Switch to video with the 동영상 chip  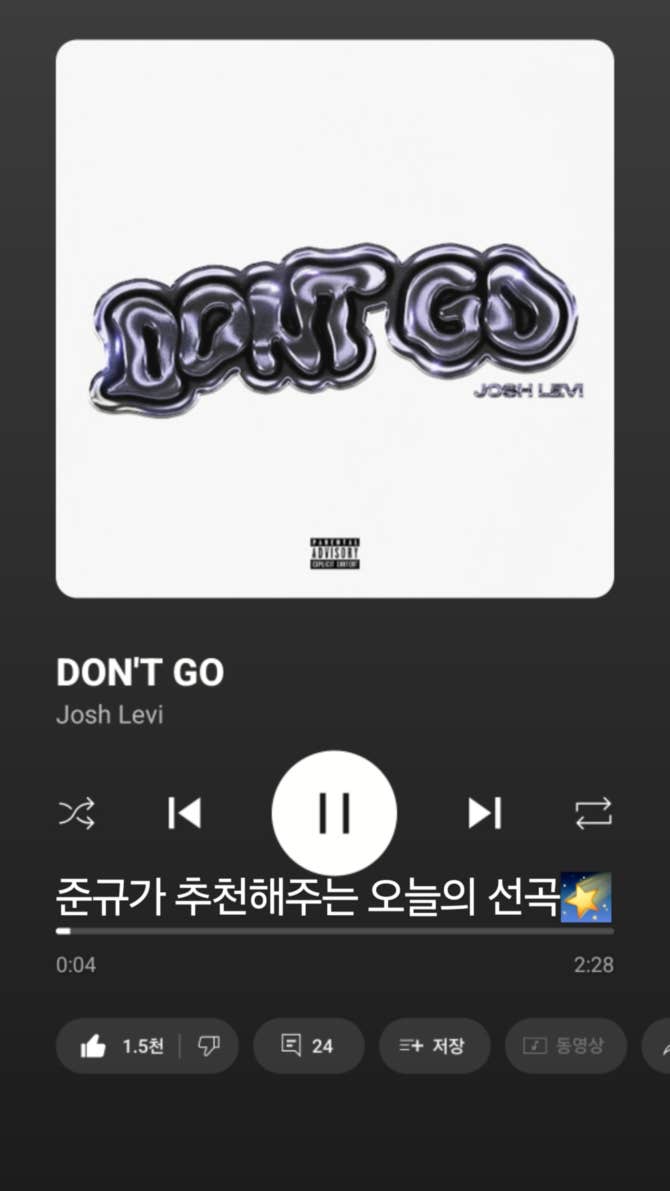tap(565, 1046)
